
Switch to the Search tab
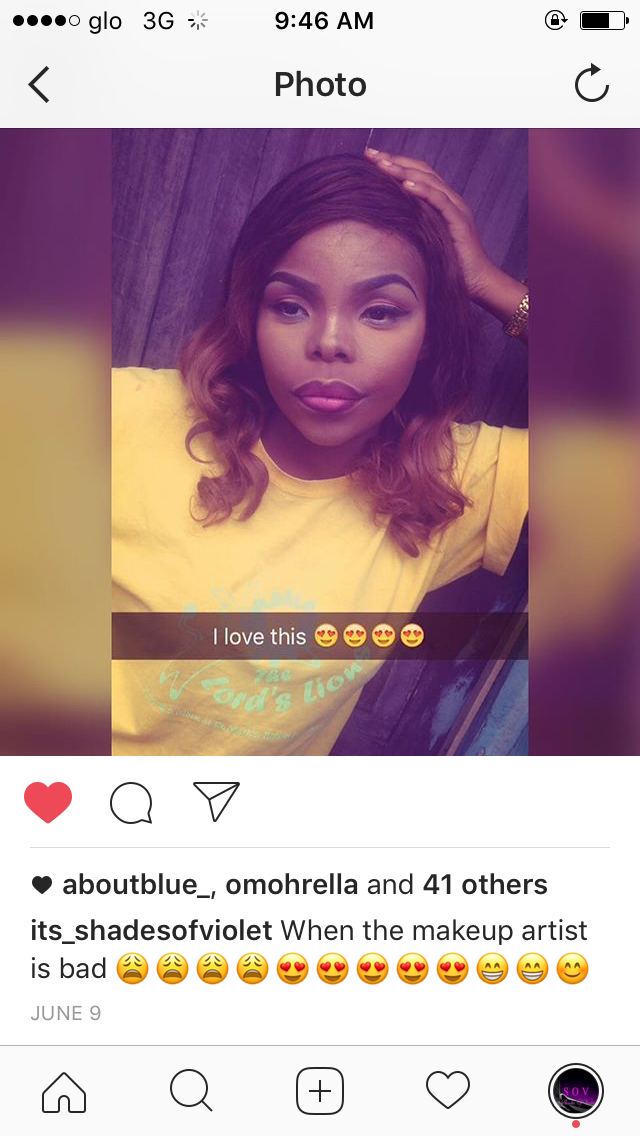191,1090
